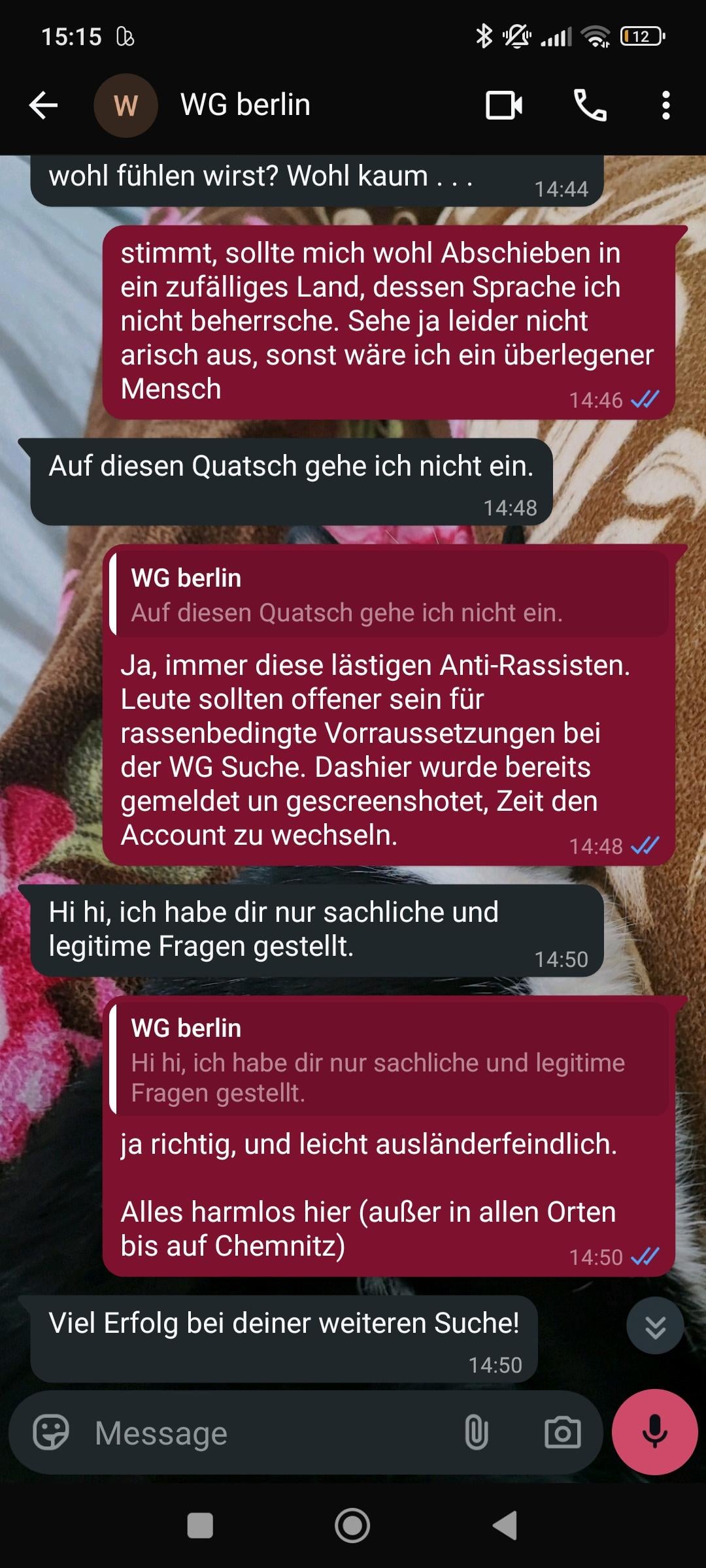Tap the voice message microphone button

click(654, 1432)
